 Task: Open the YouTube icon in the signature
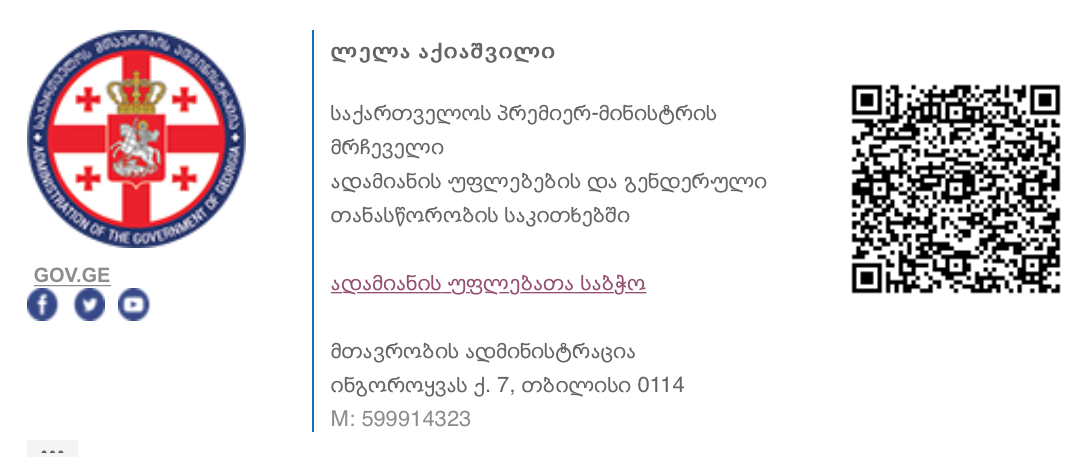pyautogui.click(x=134, y=304)
